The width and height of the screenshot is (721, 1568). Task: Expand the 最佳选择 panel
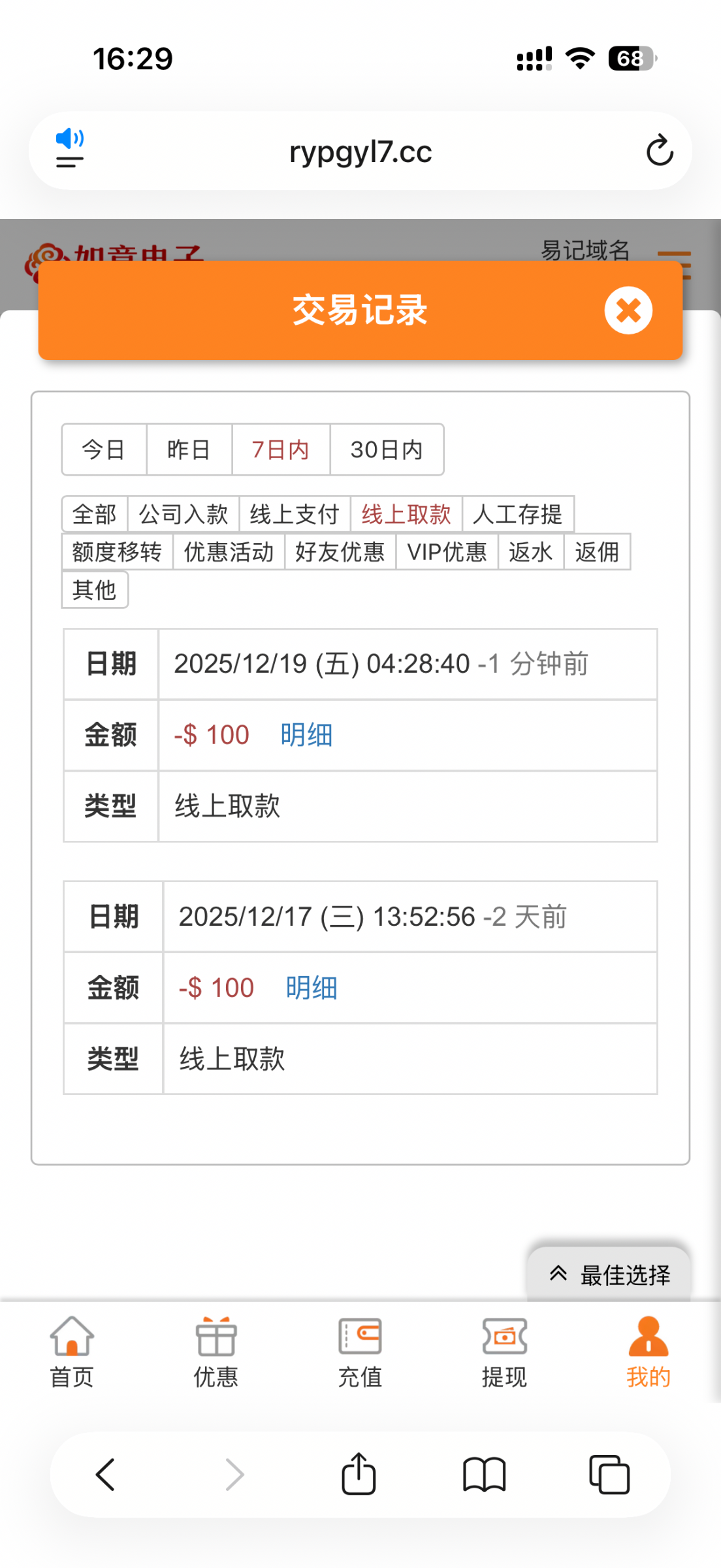609,1274
